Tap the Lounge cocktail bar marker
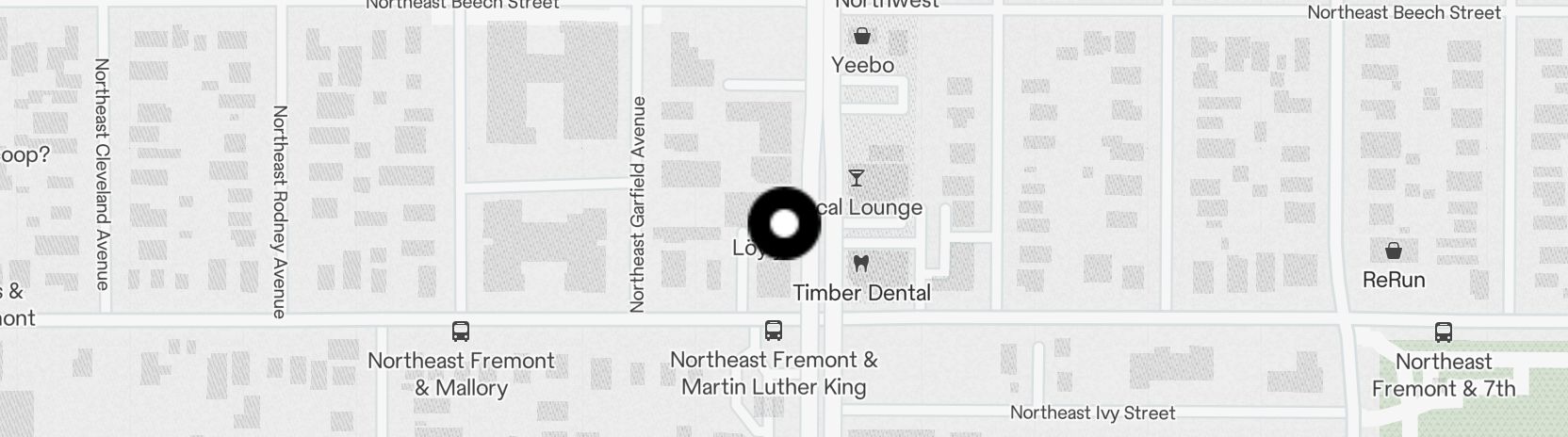 (856, 178)
